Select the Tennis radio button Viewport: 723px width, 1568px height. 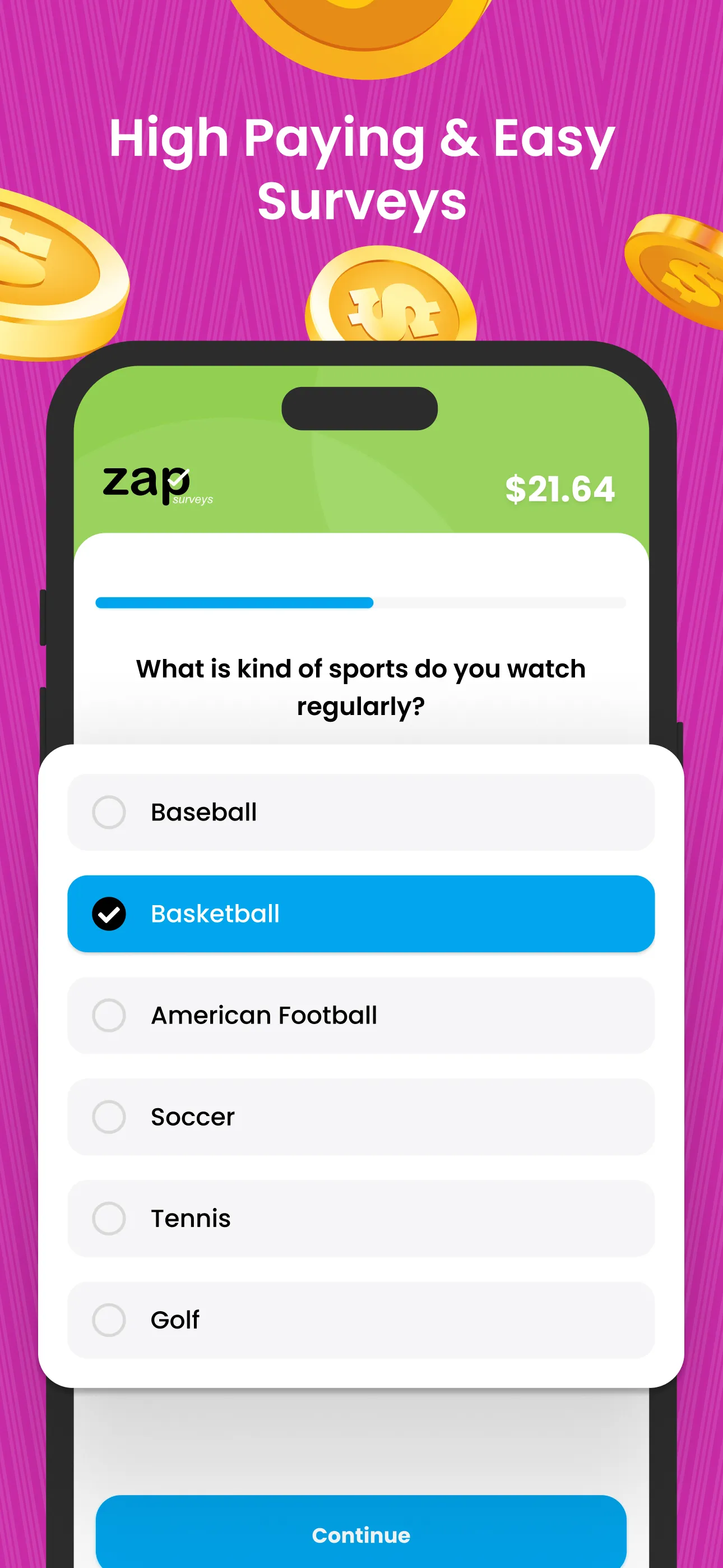point(109,1219)
